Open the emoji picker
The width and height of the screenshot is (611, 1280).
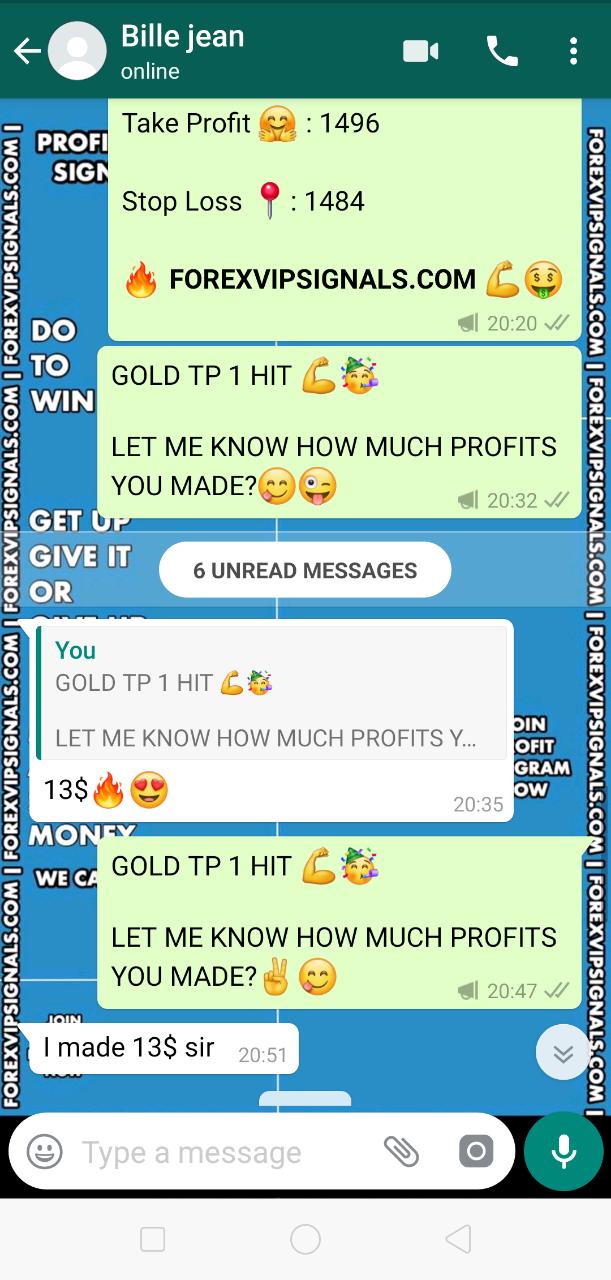pyautogui.click(x=44, y=1152)
